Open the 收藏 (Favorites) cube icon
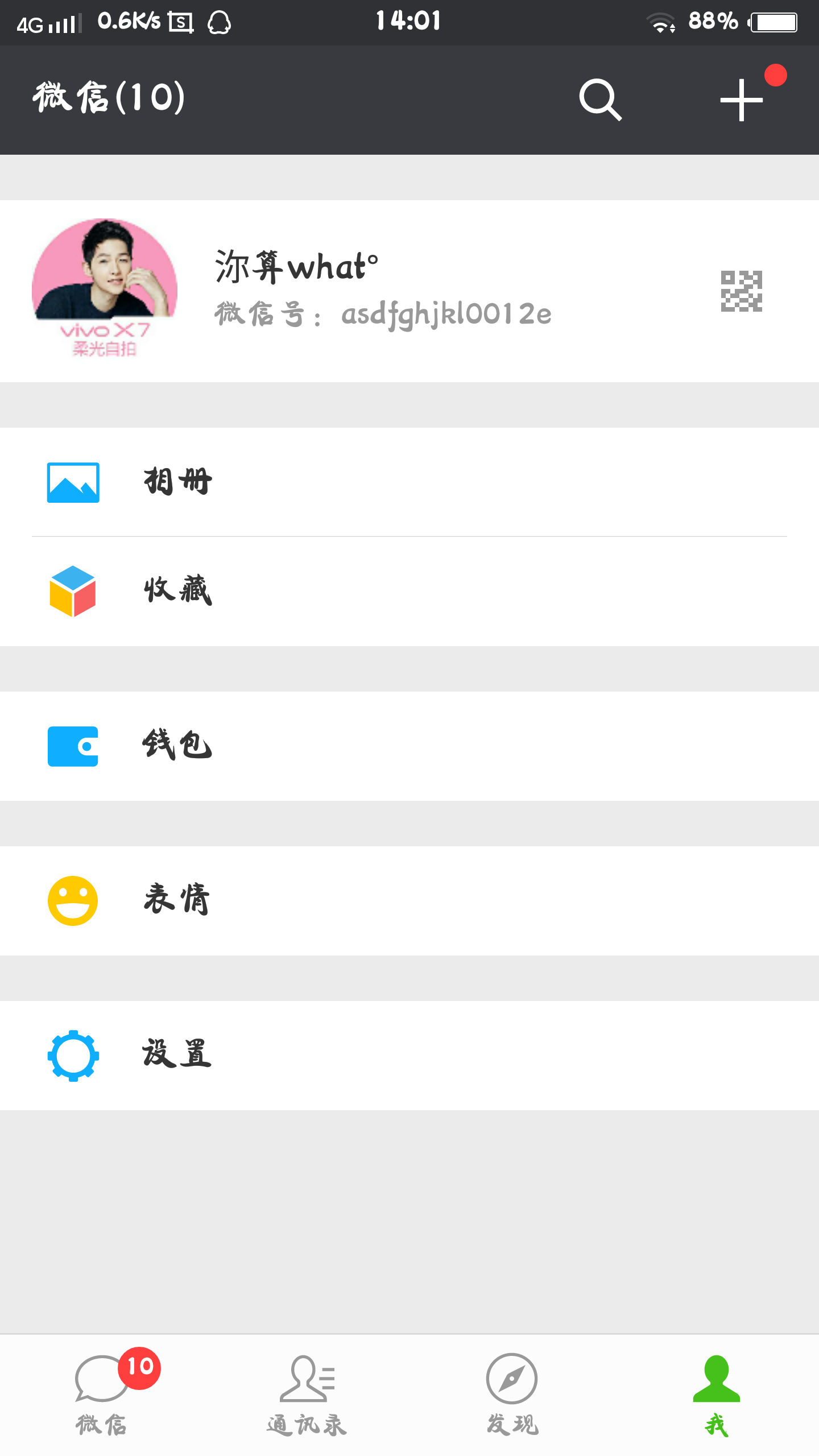The width and height of the screenshot is (819, 1456). 73,594
